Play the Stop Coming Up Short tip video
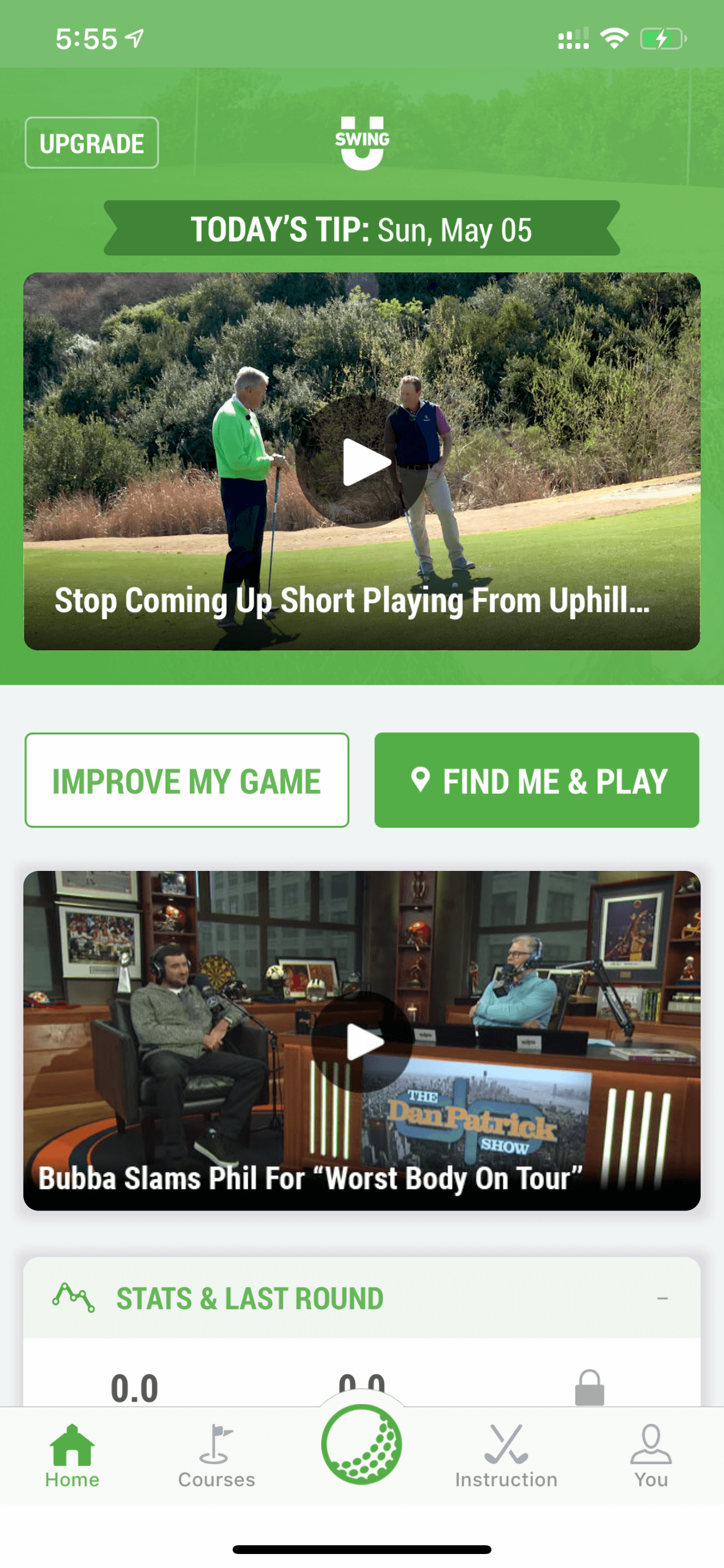The image size is (724, 1568). click(x=362, y=461)
